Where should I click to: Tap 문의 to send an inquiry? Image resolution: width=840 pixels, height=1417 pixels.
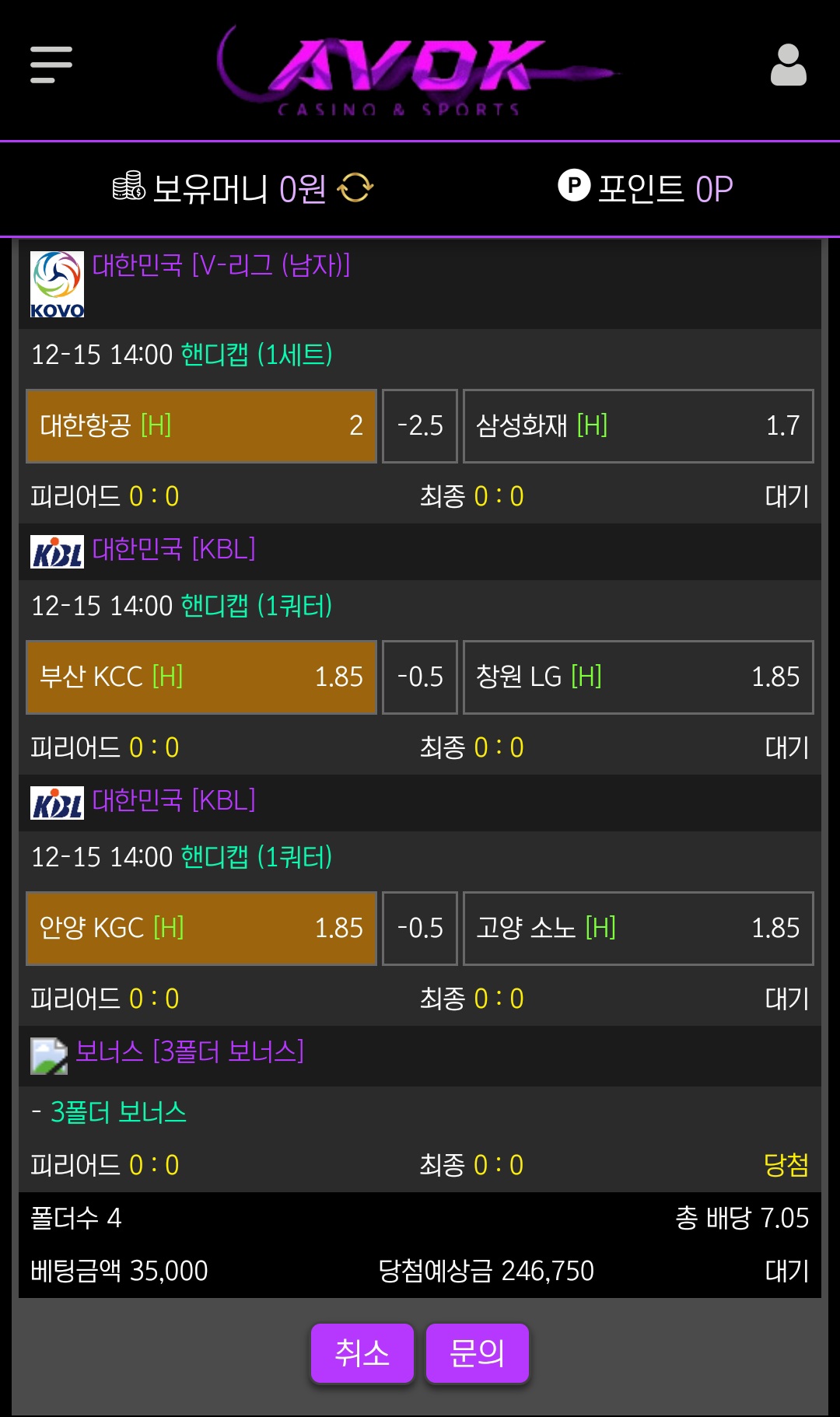coord(477,1353)
